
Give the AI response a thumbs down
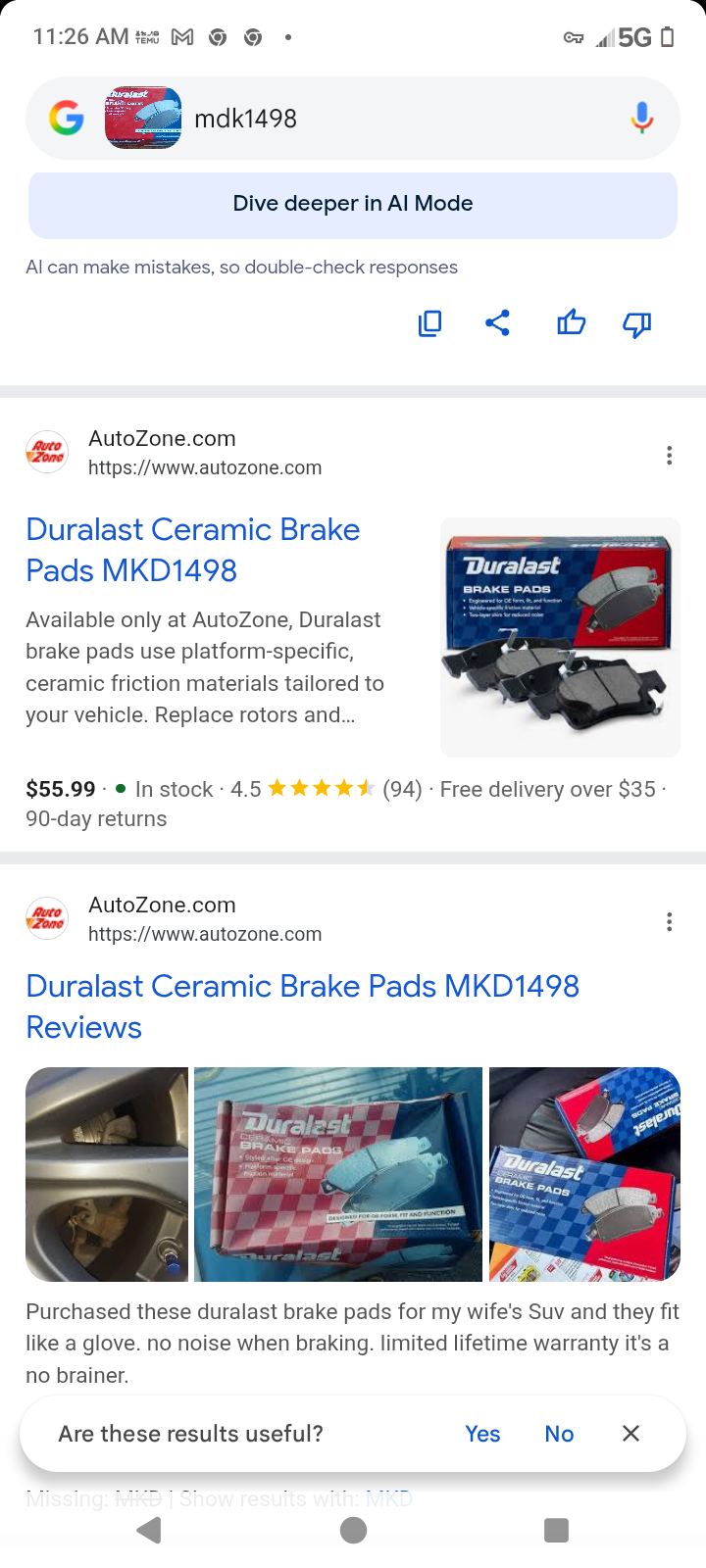637,323
